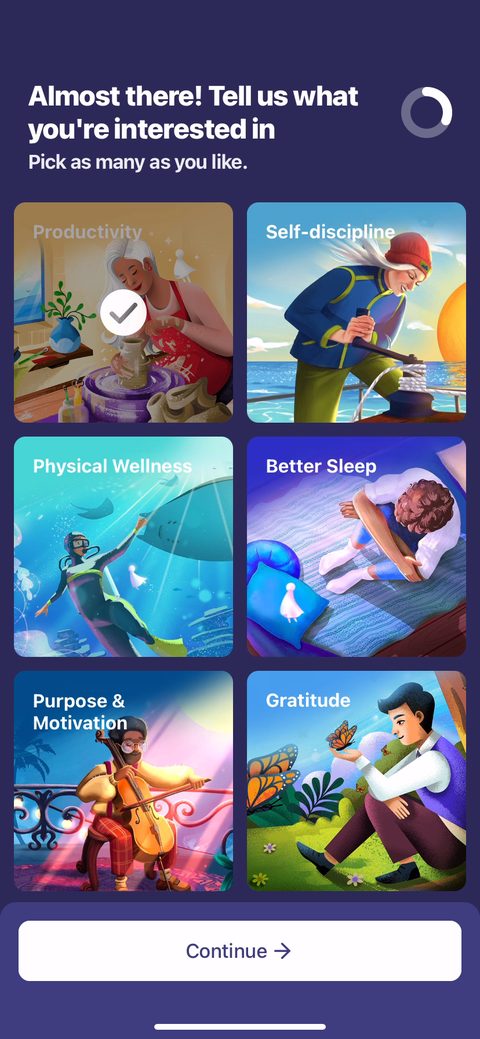
Task: Deselect the checked Productivity card
Action: tap(123, 312)
